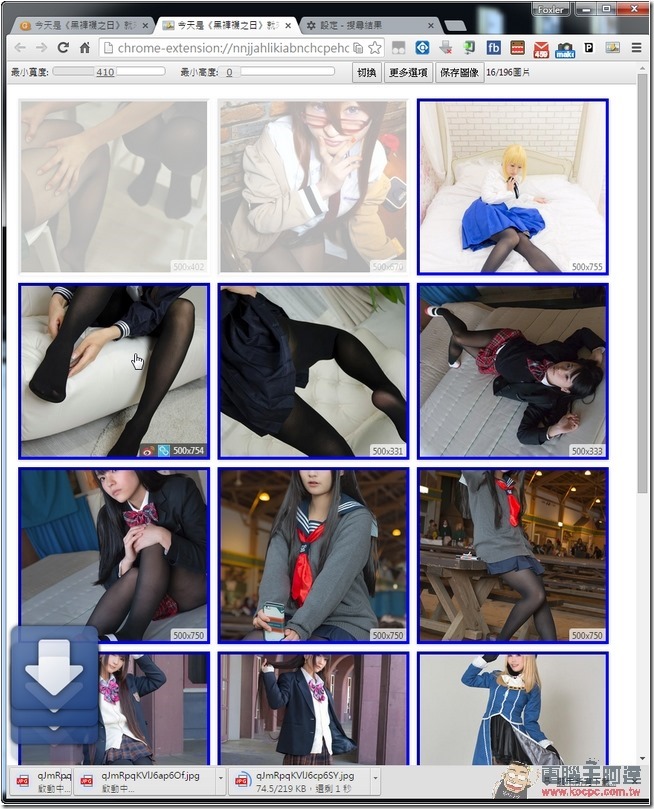Open 更多選項 options
Screen dimensions: 654x809
408,73
